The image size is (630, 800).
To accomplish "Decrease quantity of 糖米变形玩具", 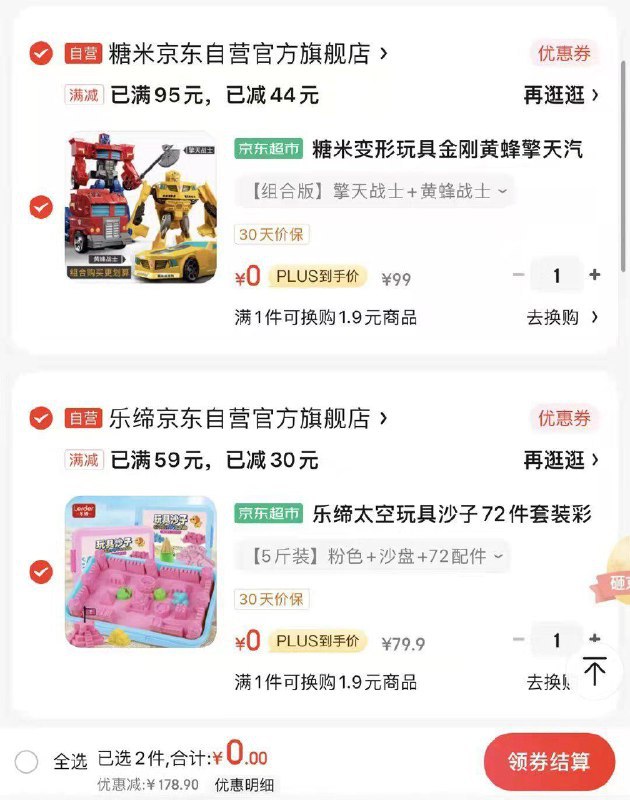I will pyautogui.click(x=518, y=275).
